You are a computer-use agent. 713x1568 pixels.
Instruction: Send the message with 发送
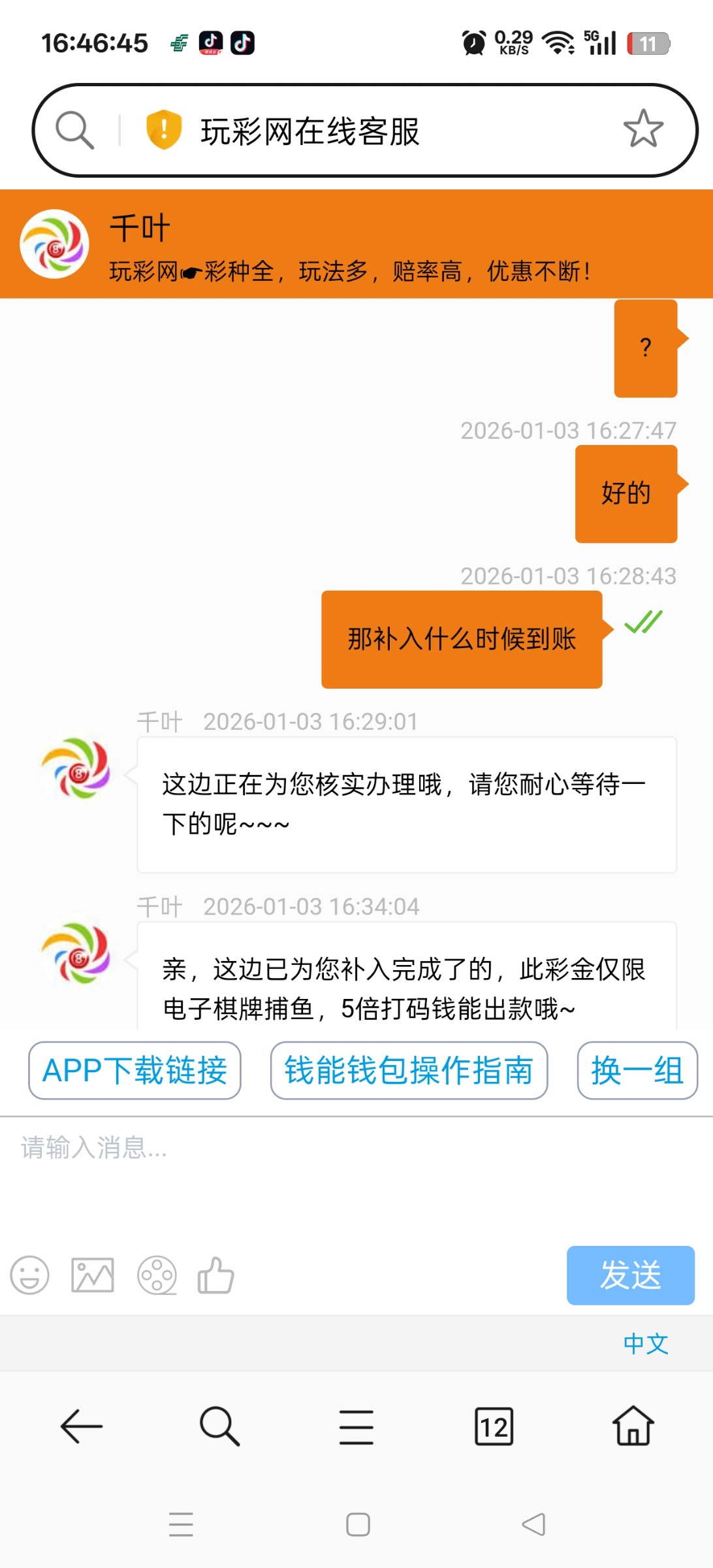(630, 1275)
